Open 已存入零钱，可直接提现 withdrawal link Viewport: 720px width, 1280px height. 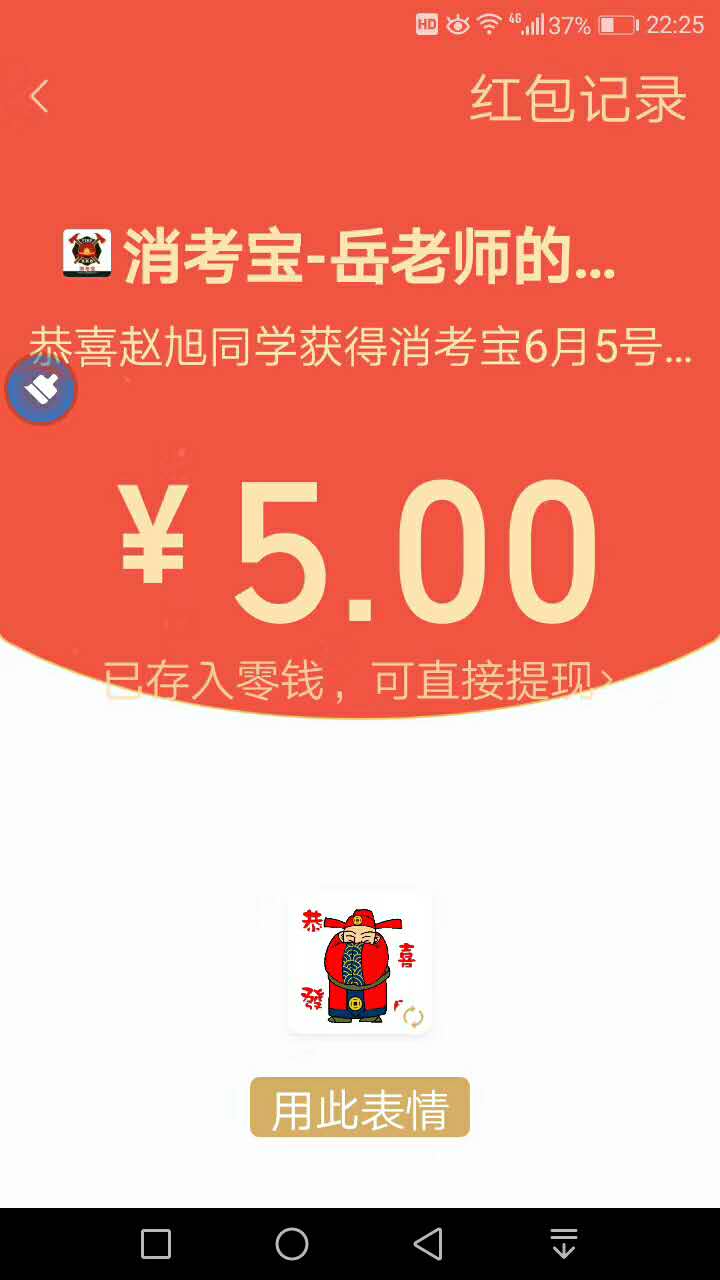(x=358, y=681)
